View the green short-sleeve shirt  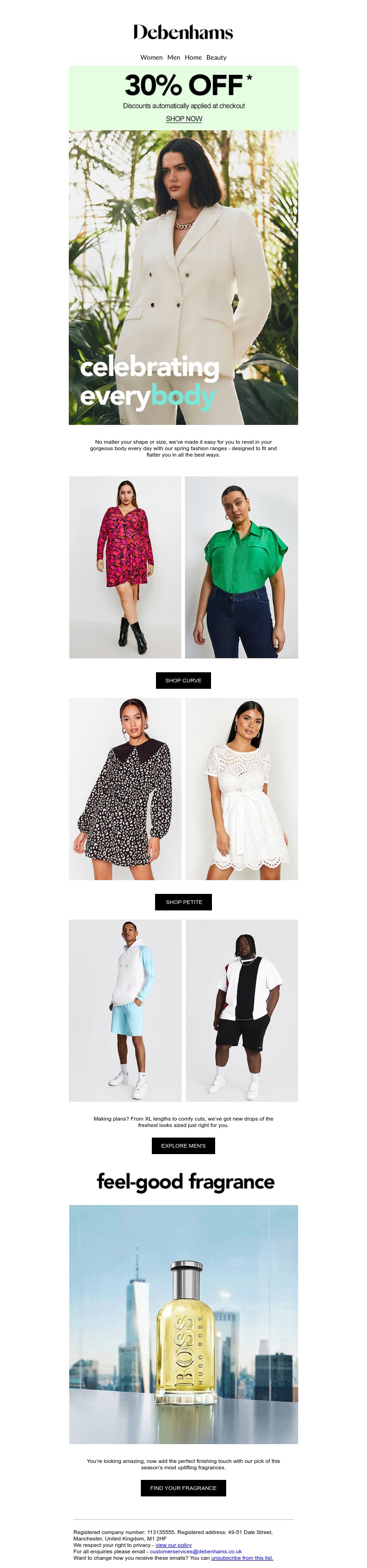[x=241, y=567]
